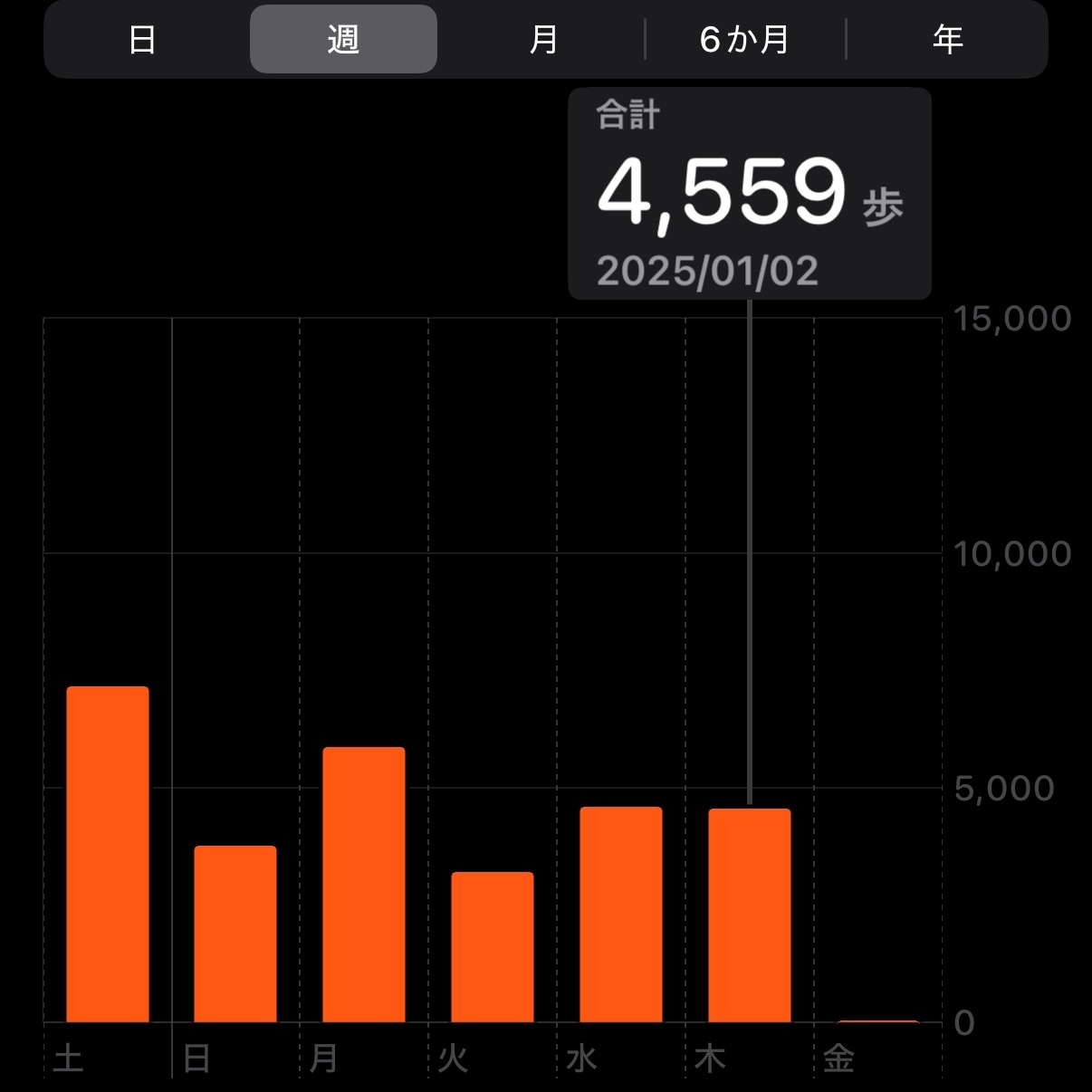
Task: Tap the 土 (Saturday) step bar
Action: click(108, 855)
